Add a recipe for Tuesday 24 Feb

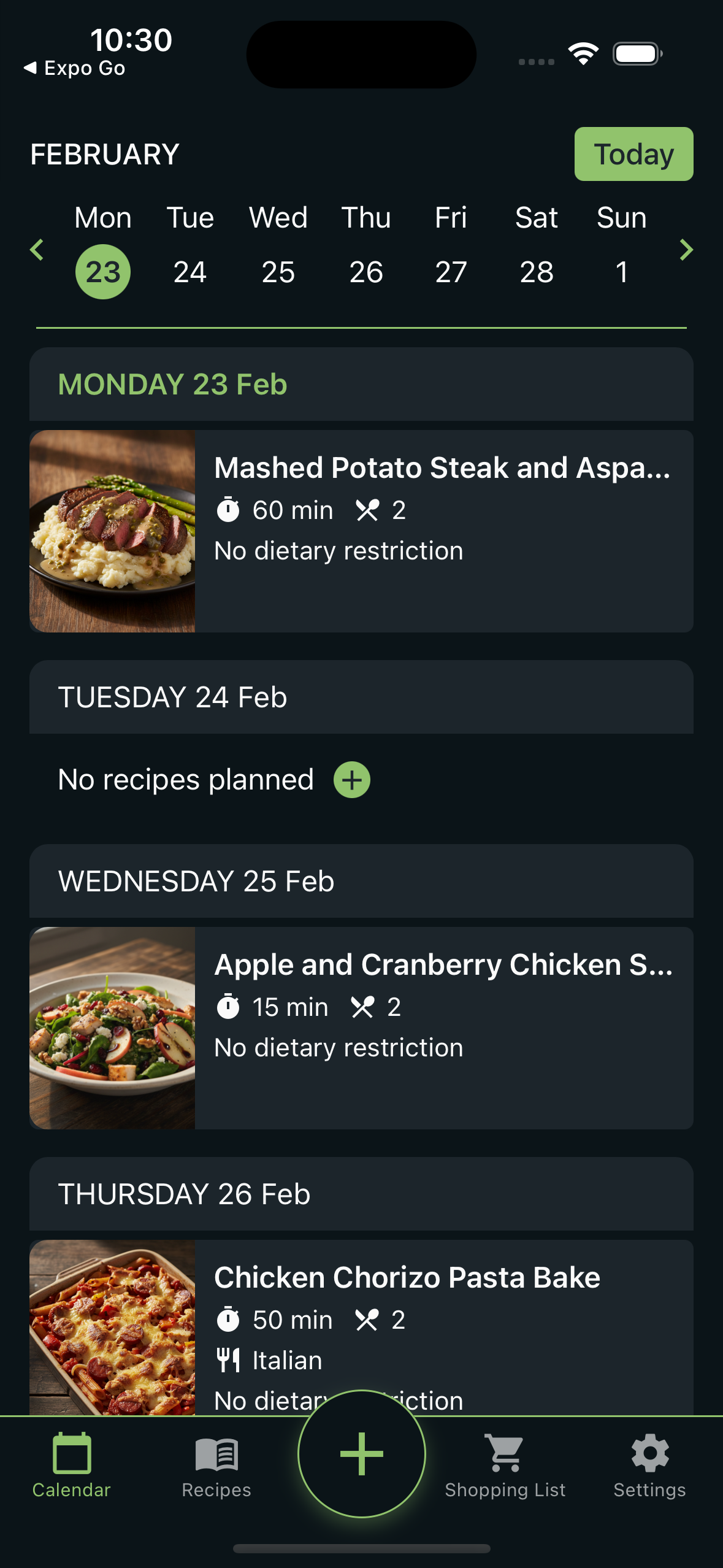tap(351, 779)
